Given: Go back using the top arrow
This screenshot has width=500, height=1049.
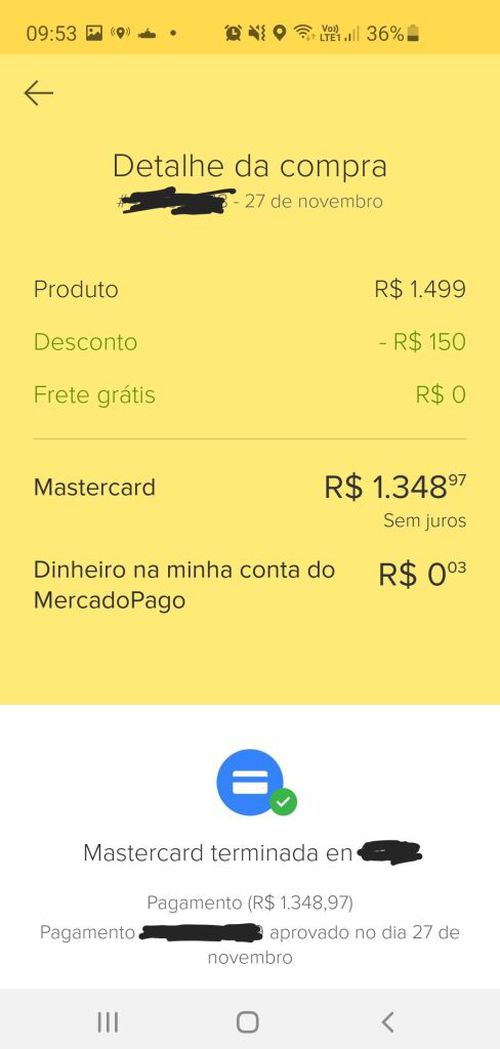Looking at the screenshot, I should click(38, 94).
